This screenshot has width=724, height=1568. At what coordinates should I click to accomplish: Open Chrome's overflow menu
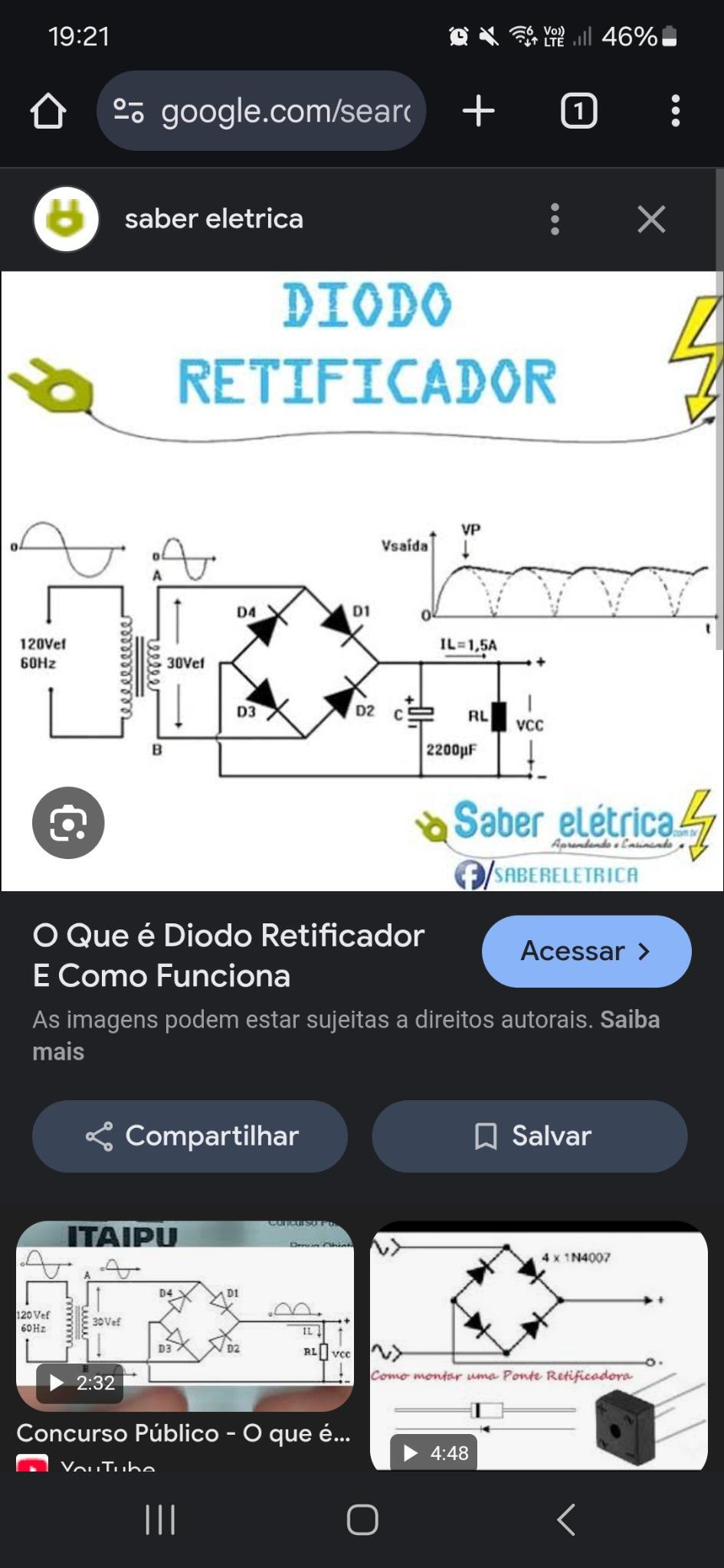(675, 111)
